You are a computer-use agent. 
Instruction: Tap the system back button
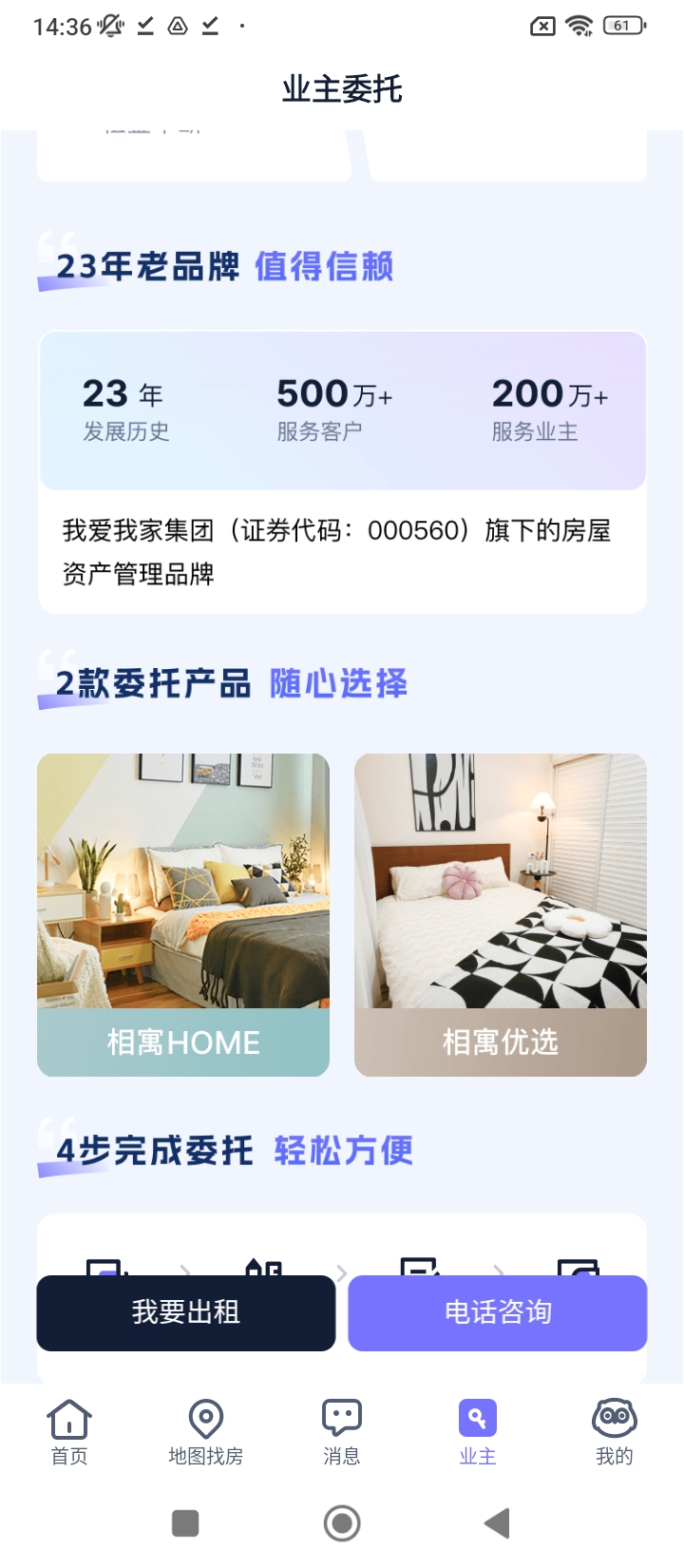(498, 1523)
